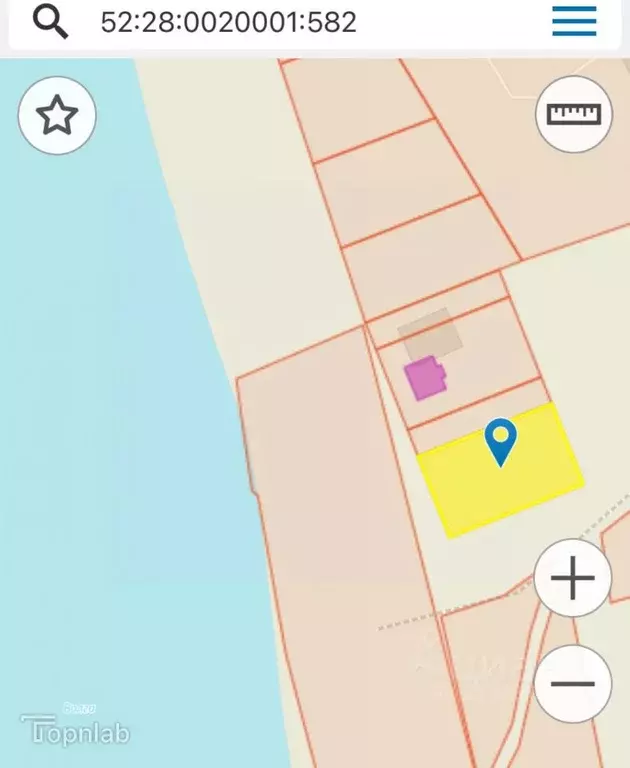Image resolution: width=630 pixels, height=768 pixels.
Task: Tap the blue location pin
Action: (x=500, y=440)
